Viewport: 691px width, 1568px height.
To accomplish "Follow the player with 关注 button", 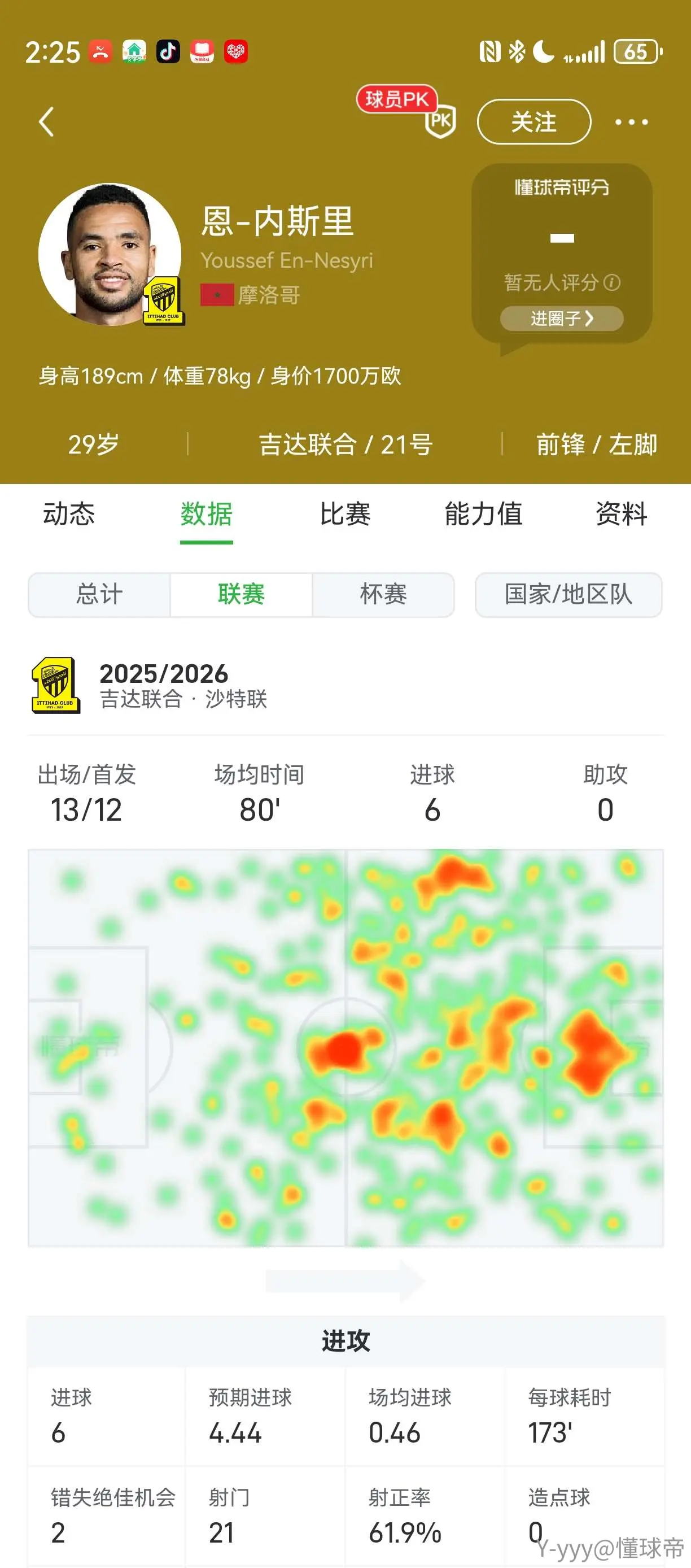I will (x=533, y=122).
